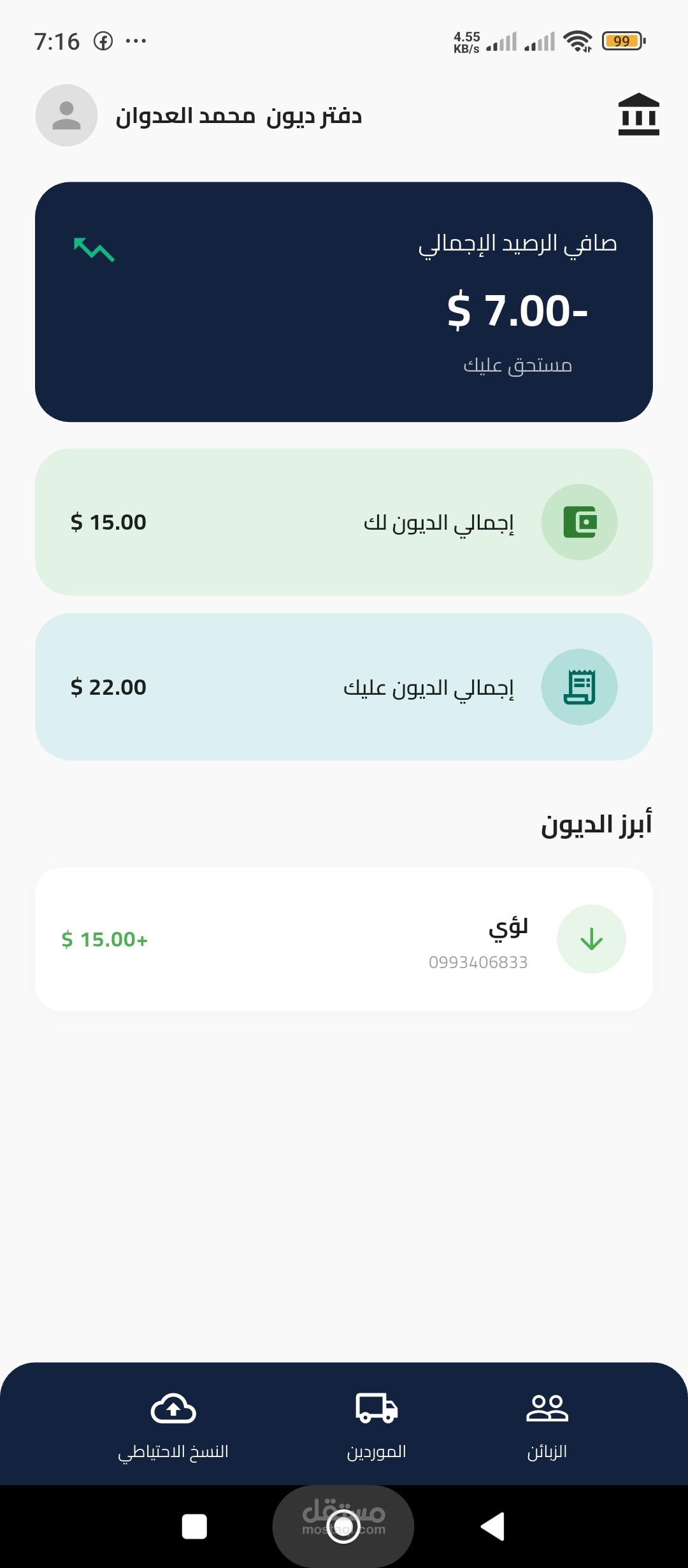Tap the receipt icon beside total debts on you

[579, 686]
